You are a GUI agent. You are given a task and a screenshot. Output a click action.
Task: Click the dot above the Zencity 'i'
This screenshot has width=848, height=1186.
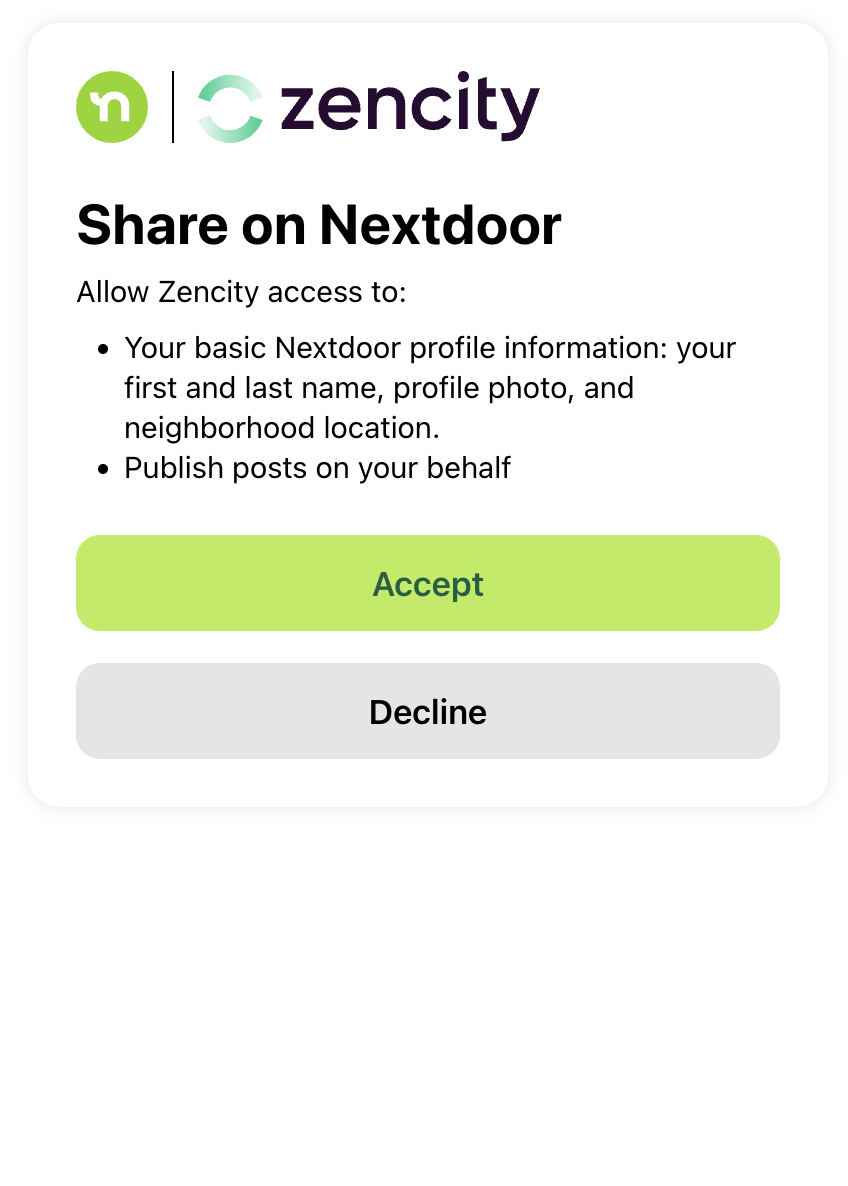462,77
